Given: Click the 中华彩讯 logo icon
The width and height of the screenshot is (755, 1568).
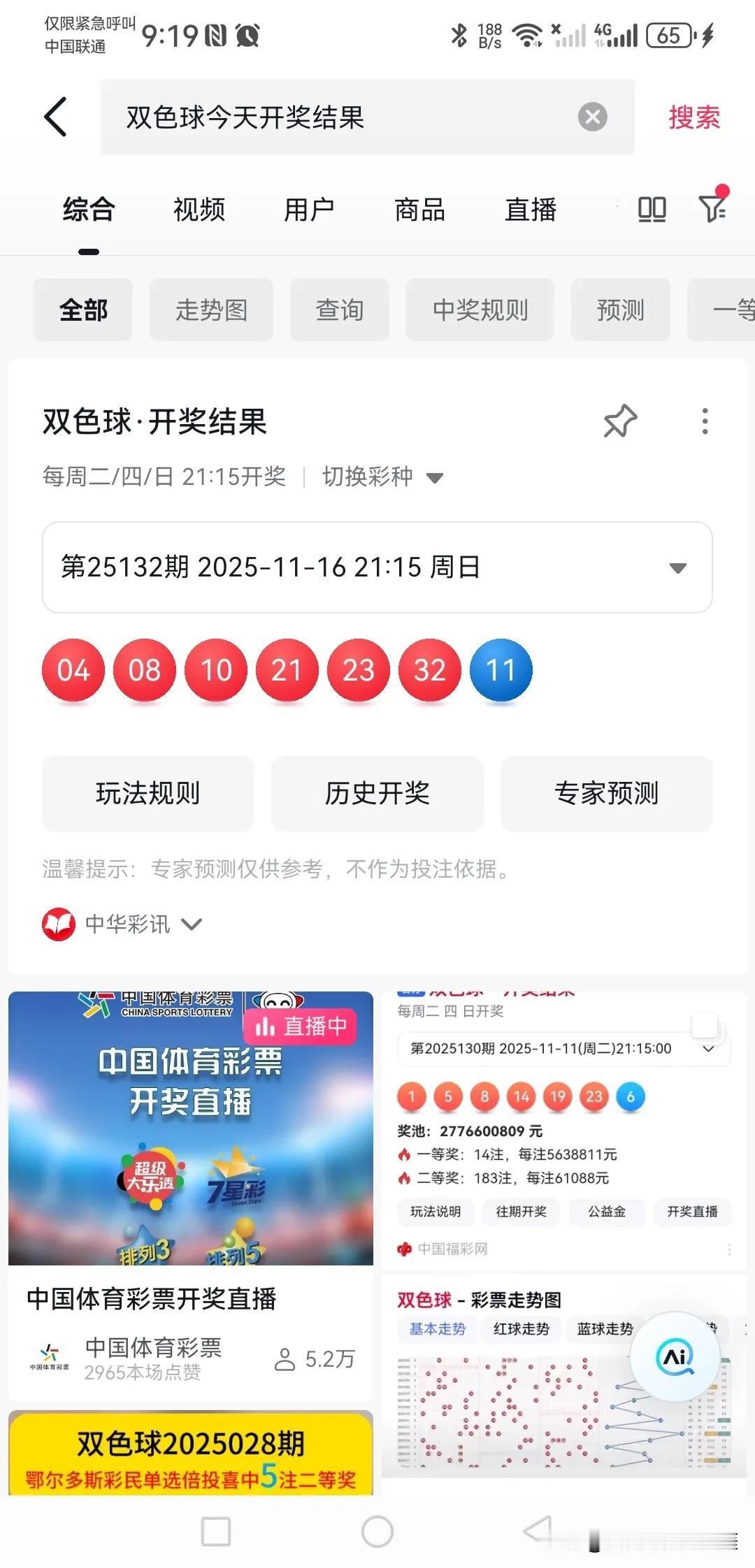Looking at the screenshot, I should pyautogui.click(x=59, y=923).
